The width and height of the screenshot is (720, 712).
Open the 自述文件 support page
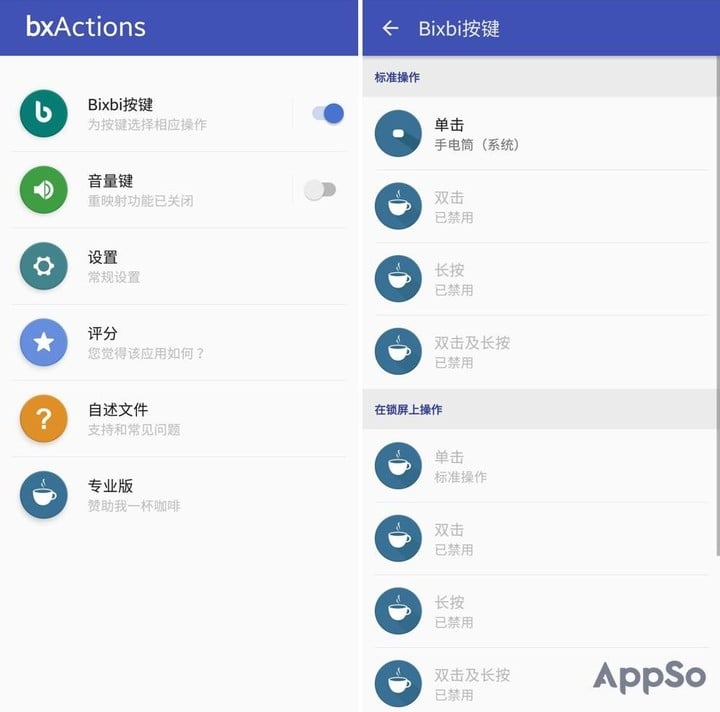[x=150, y=418]
